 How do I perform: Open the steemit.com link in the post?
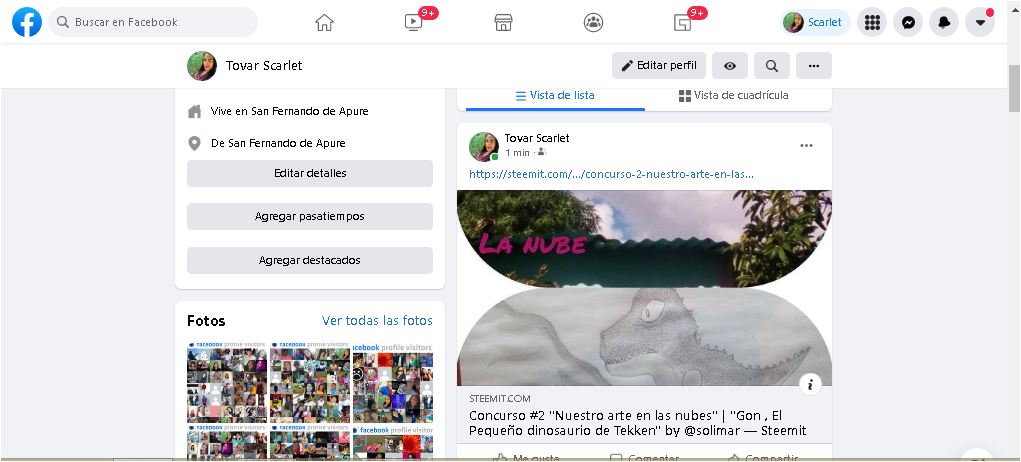[611, 174]
